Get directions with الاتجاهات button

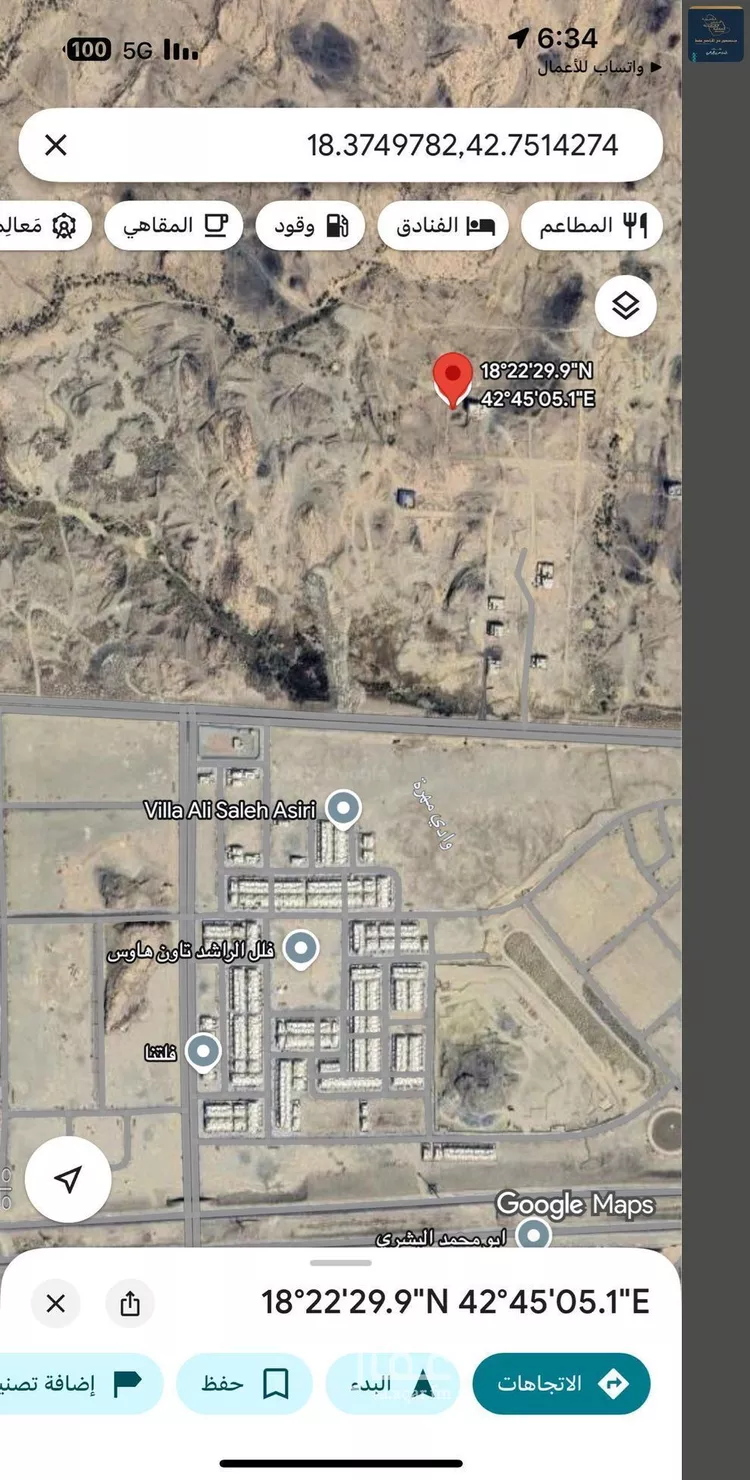[x=562, y=1384]
